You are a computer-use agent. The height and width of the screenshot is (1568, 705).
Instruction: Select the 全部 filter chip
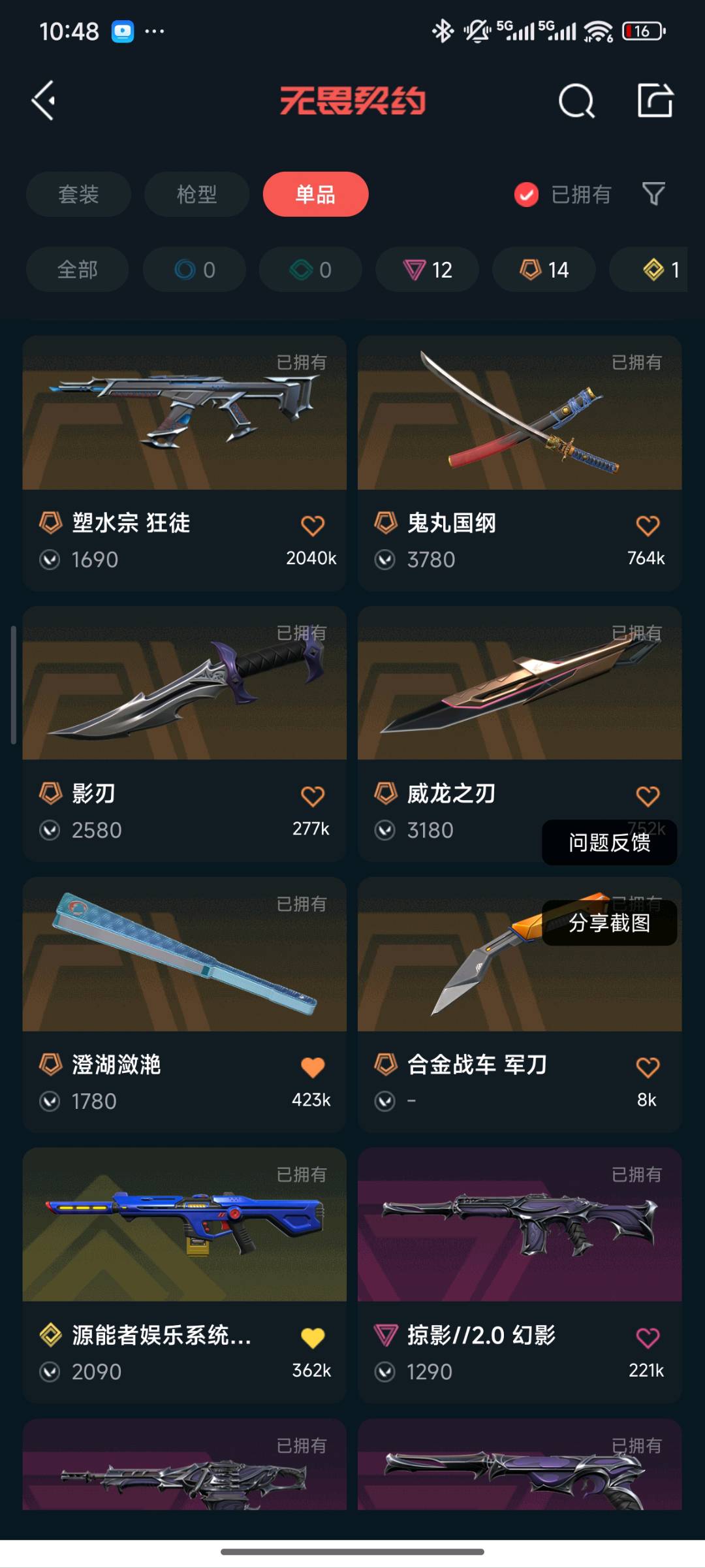click(x=77, y=269)
